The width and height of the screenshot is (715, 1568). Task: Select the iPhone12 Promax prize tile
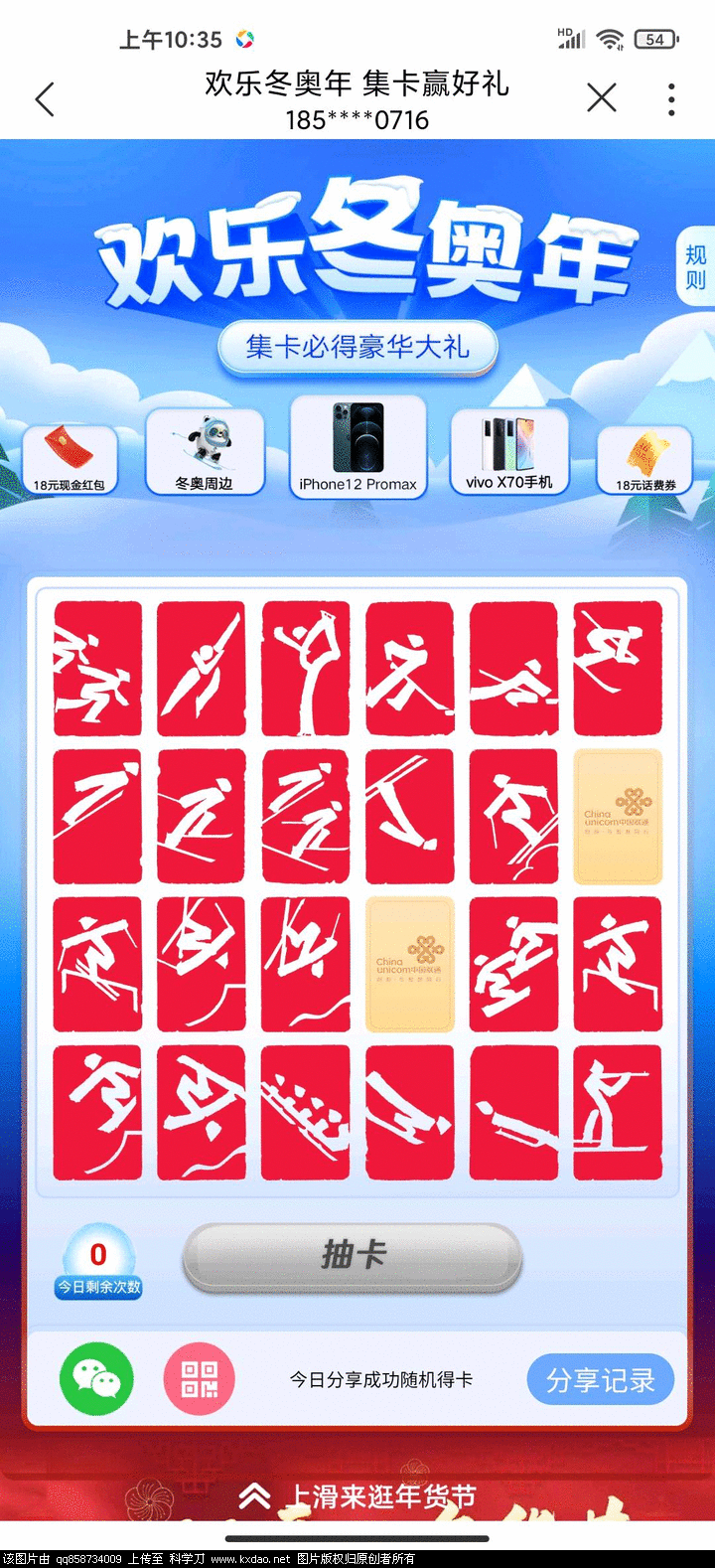(x=357, y=445)
